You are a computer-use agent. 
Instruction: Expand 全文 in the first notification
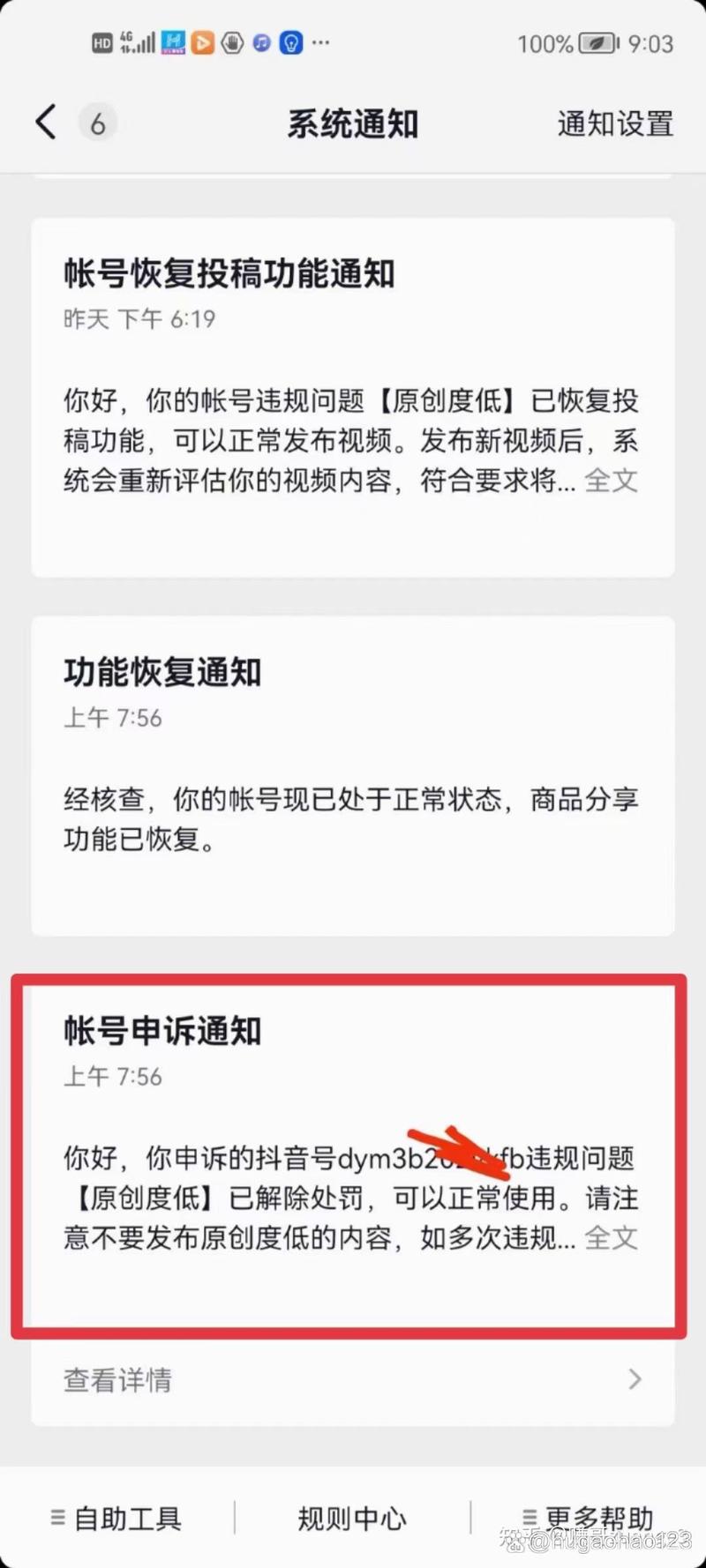[x=611, y=481]
